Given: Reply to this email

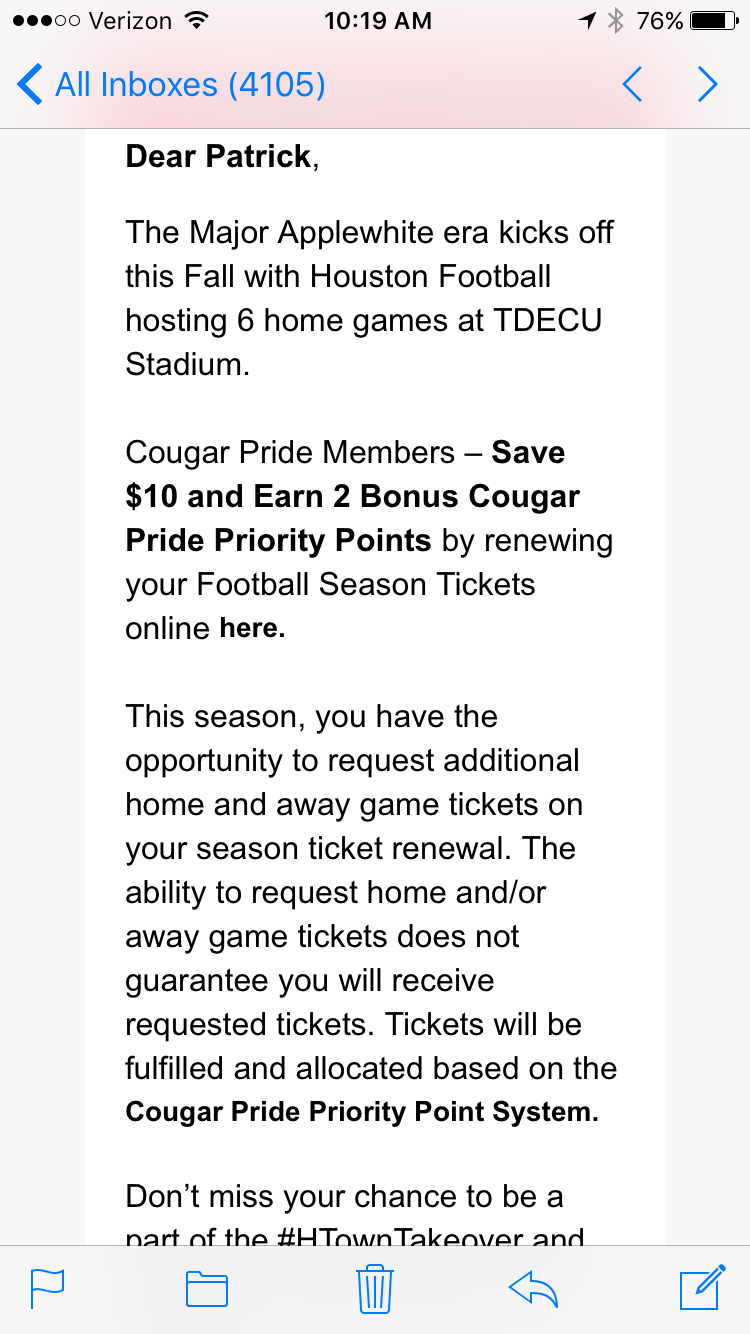Looking at the screenshot, I should [532, 1289].
